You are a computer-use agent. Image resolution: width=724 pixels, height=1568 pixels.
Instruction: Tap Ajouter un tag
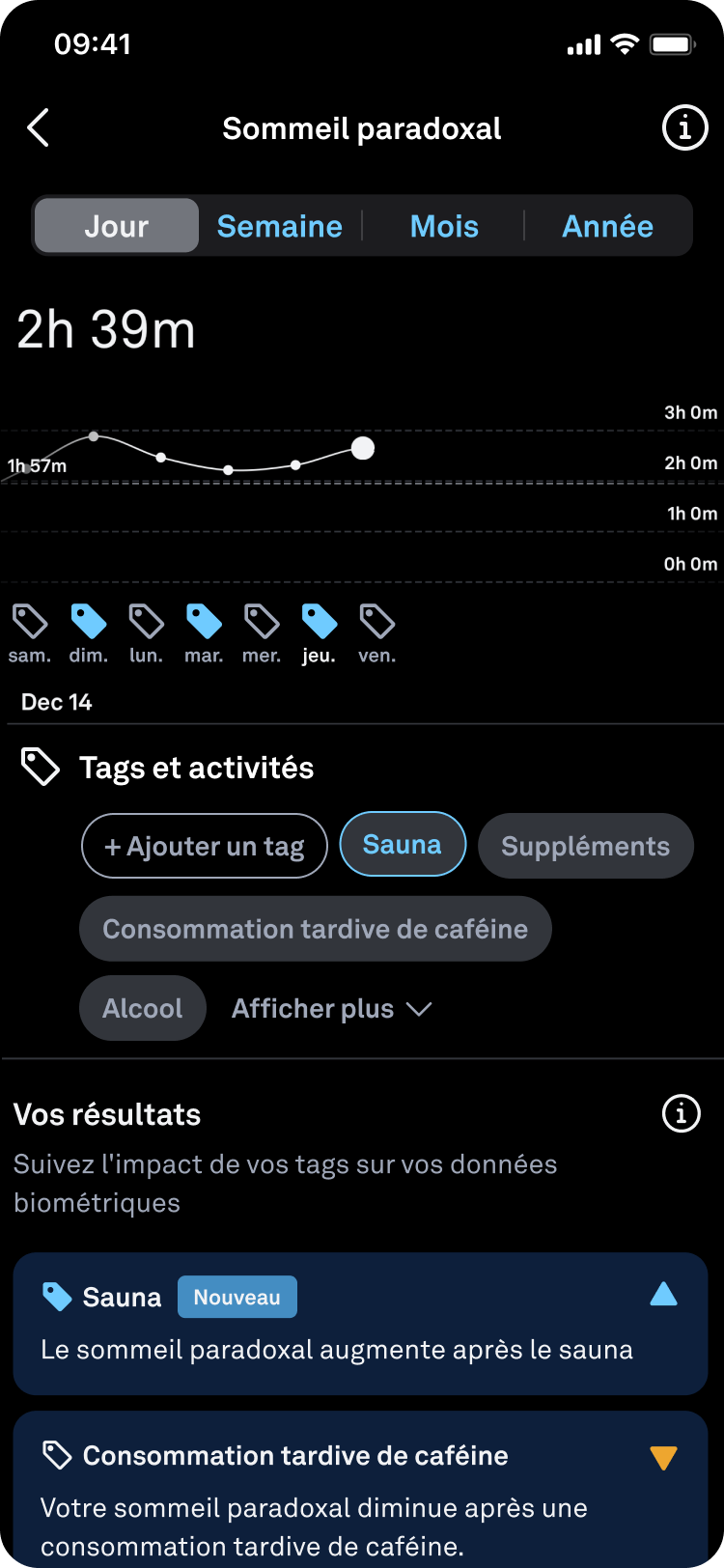(205, 846)
